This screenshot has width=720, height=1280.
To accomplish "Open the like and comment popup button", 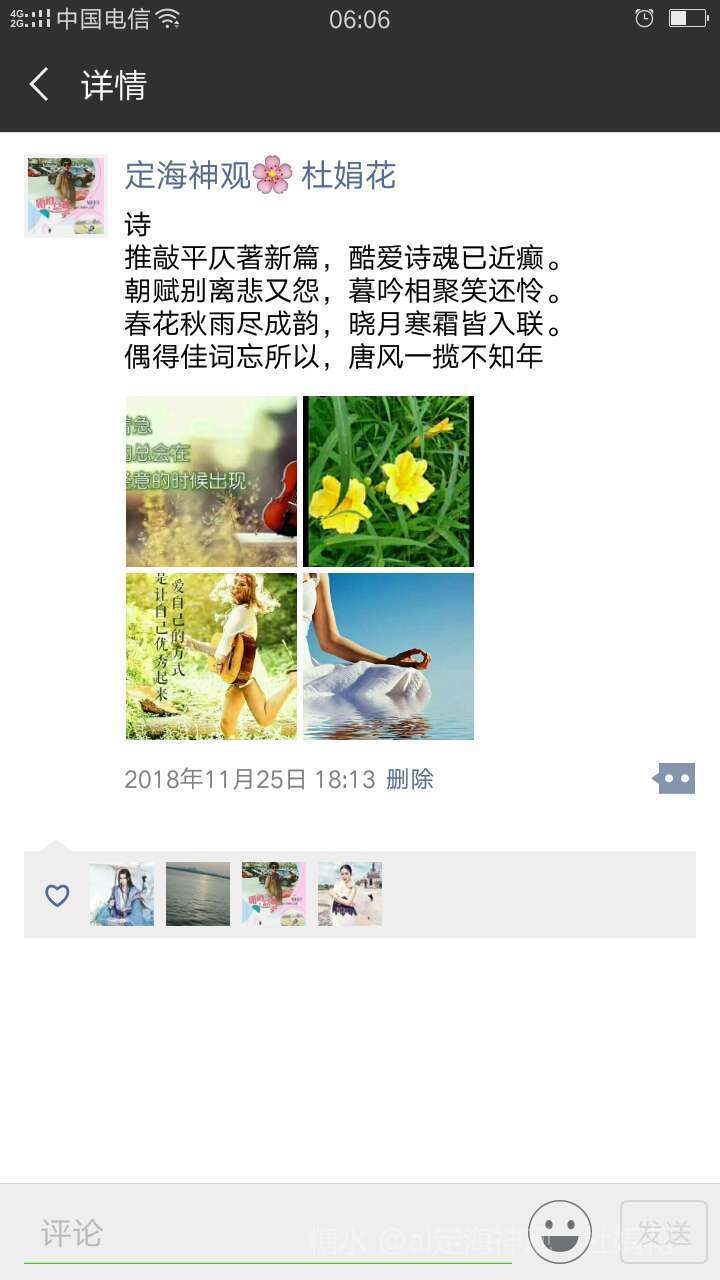I will 675,778.
